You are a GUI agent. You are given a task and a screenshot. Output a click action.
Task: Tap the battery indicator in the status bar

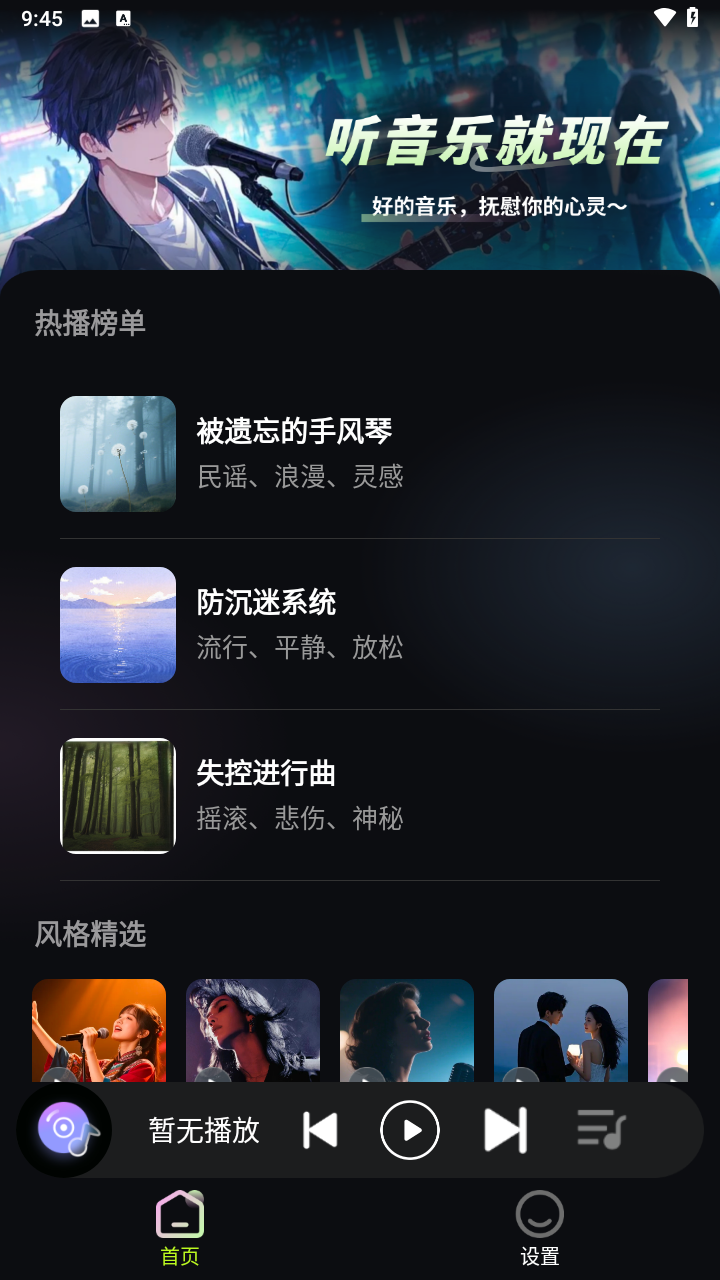(x=695, y=17)
